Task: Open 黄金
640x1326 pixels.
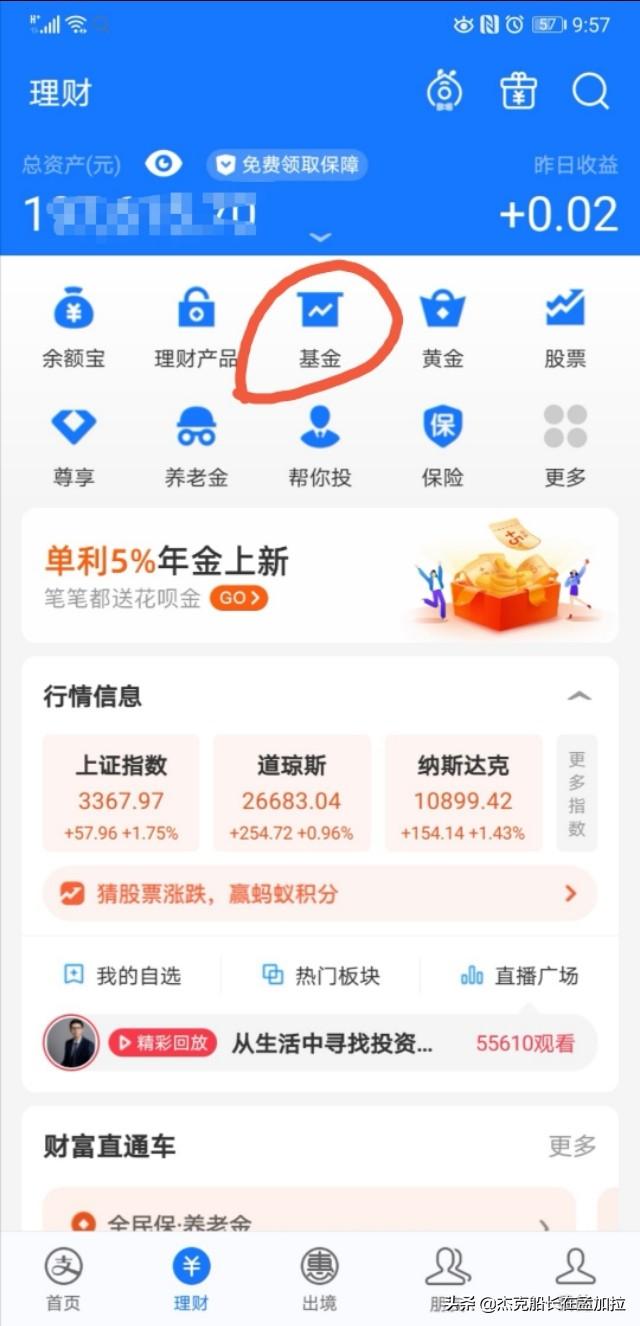Action: point(442,330)
